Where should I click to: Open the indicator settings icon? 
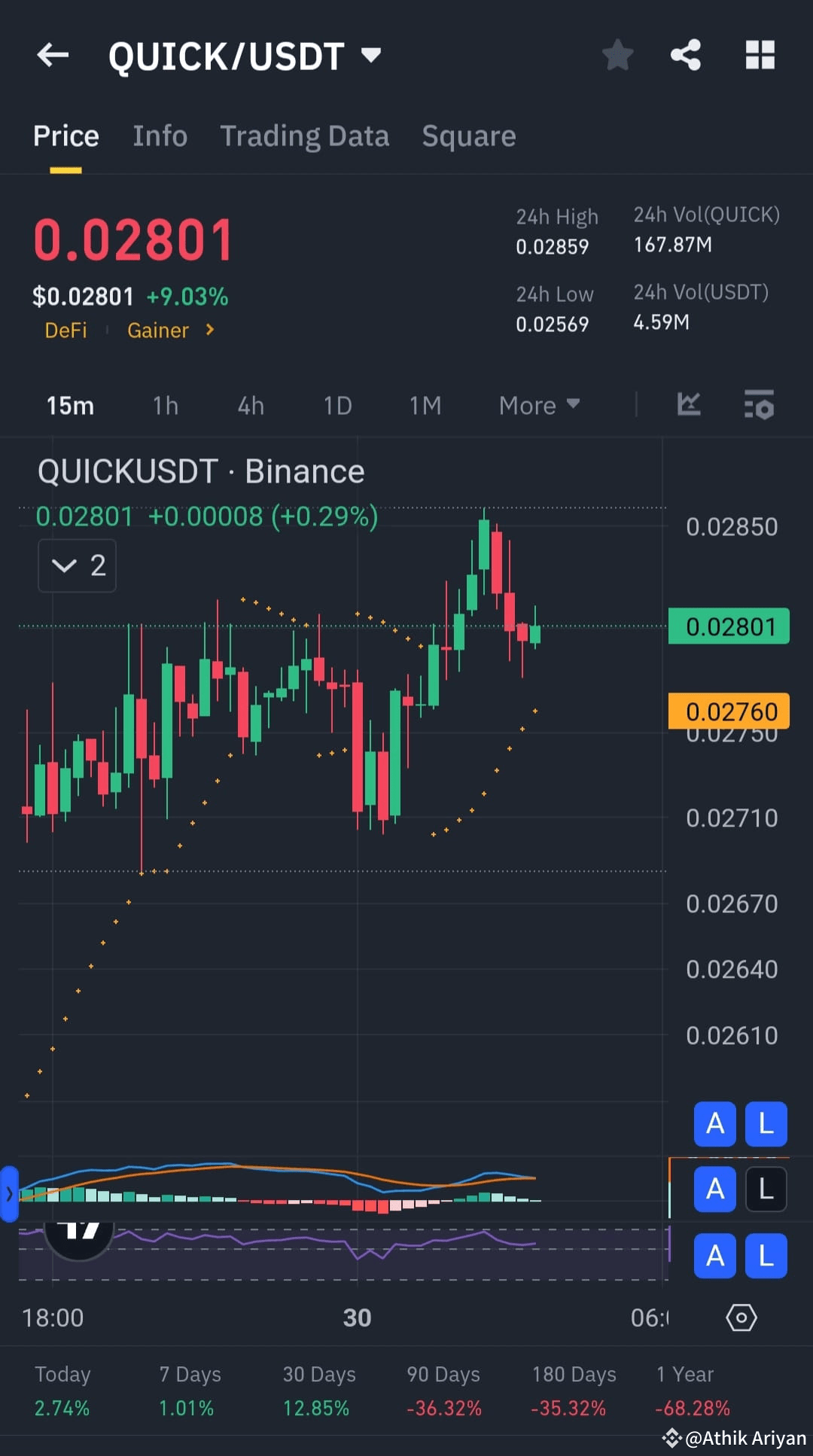(759, 406)
